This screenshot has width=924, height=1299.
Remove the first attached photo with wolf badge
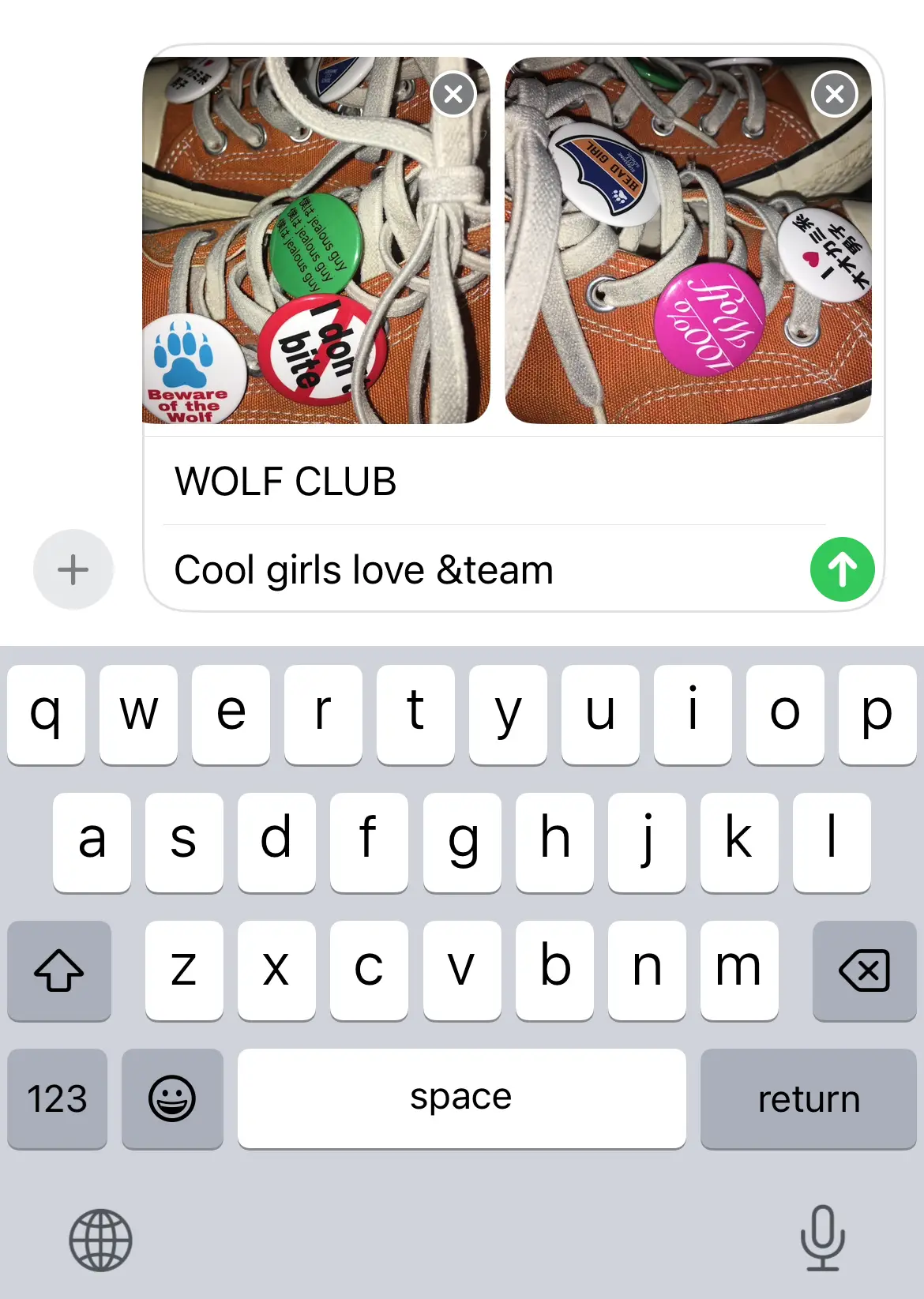coord(453,95)
